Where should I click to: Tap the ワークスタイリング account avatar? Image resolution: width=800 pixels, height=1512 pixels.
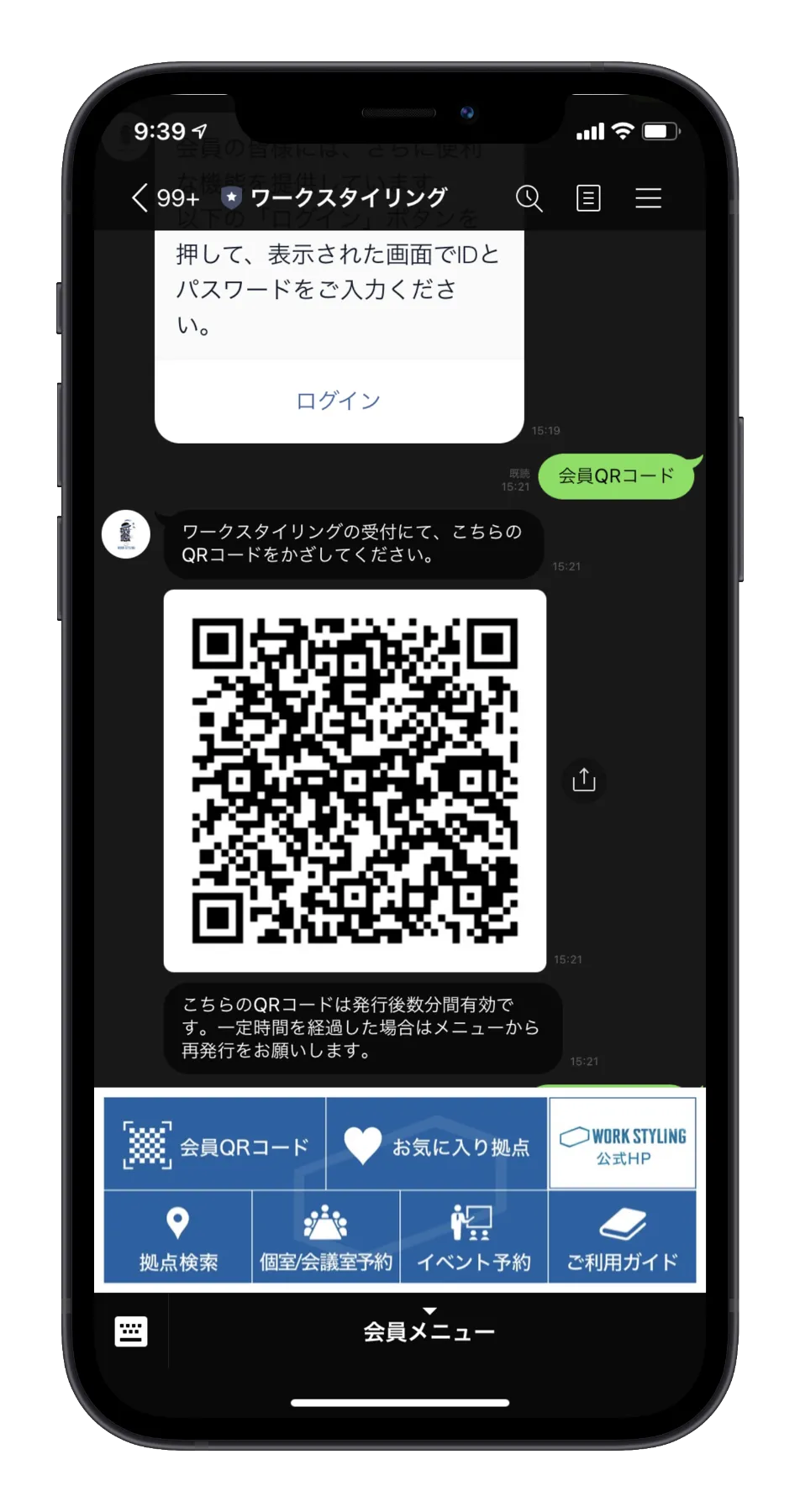(x=126, y=534)
